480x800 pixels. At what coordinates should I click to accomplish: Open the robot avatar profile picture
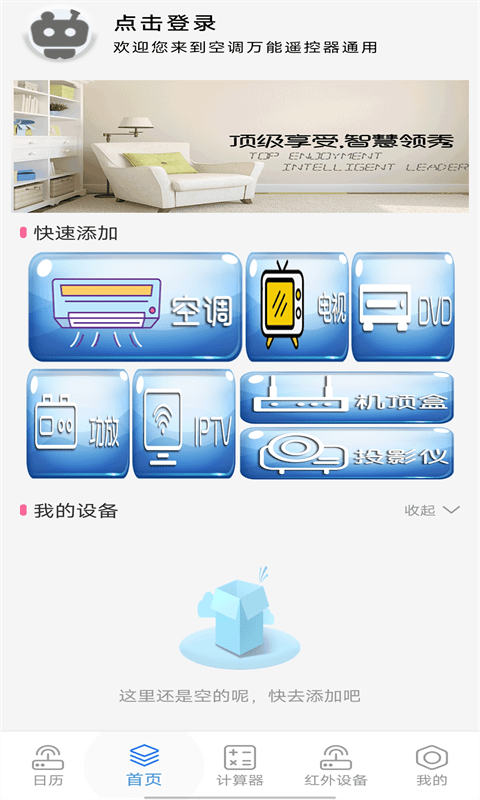pos(60,34)
